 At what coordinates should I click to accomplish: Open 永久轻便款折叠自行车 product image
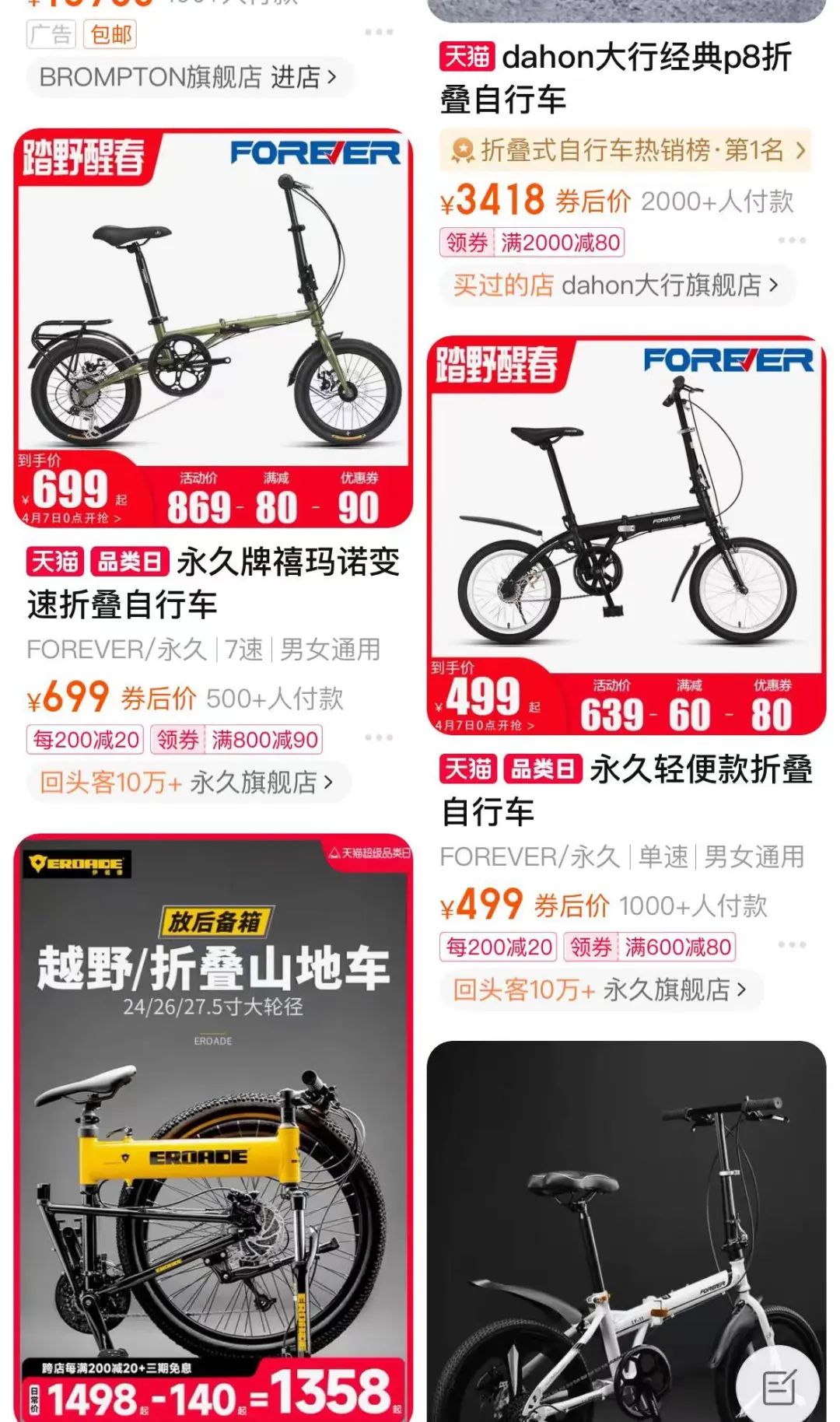click(626, 535)
